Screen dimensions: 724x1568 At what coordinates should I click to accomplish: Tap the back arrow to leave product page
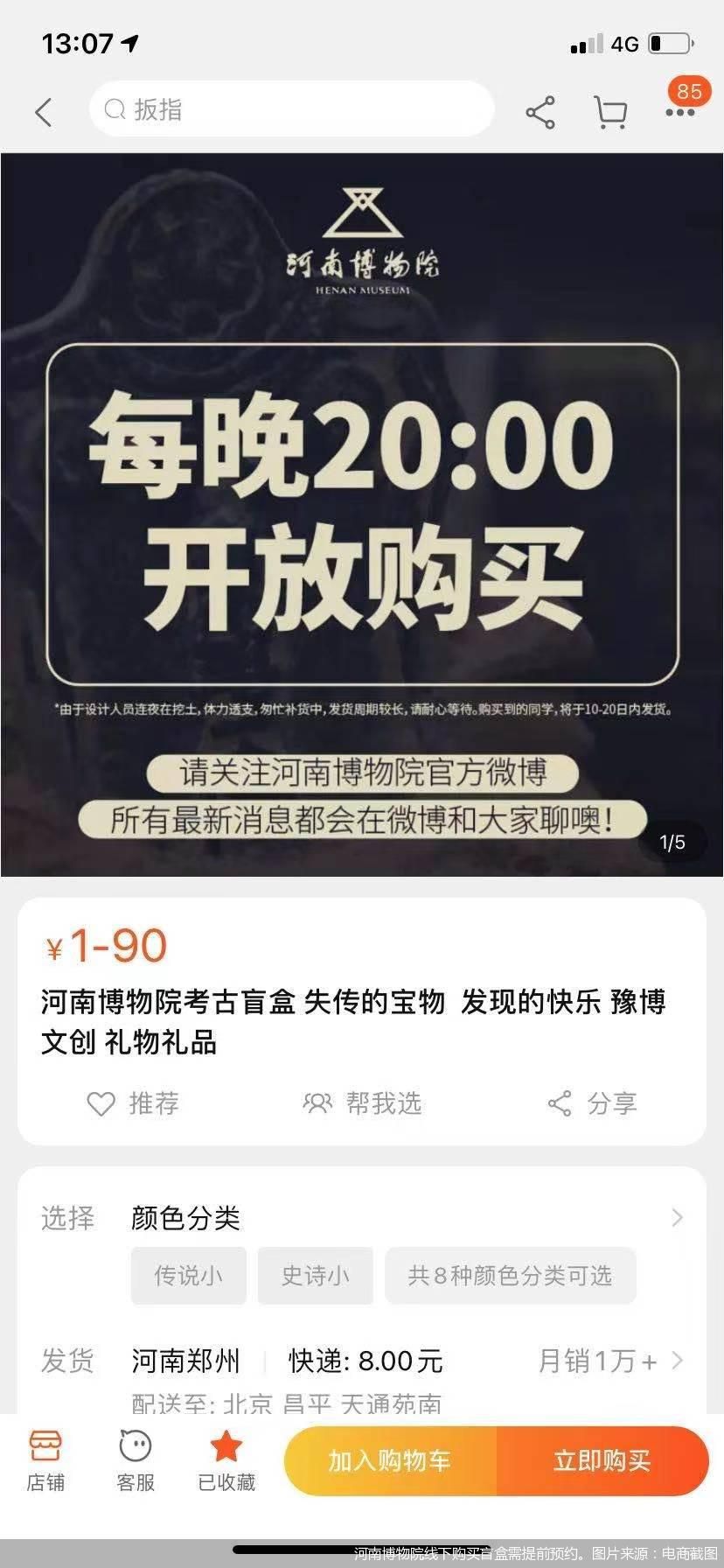(43, 112)
